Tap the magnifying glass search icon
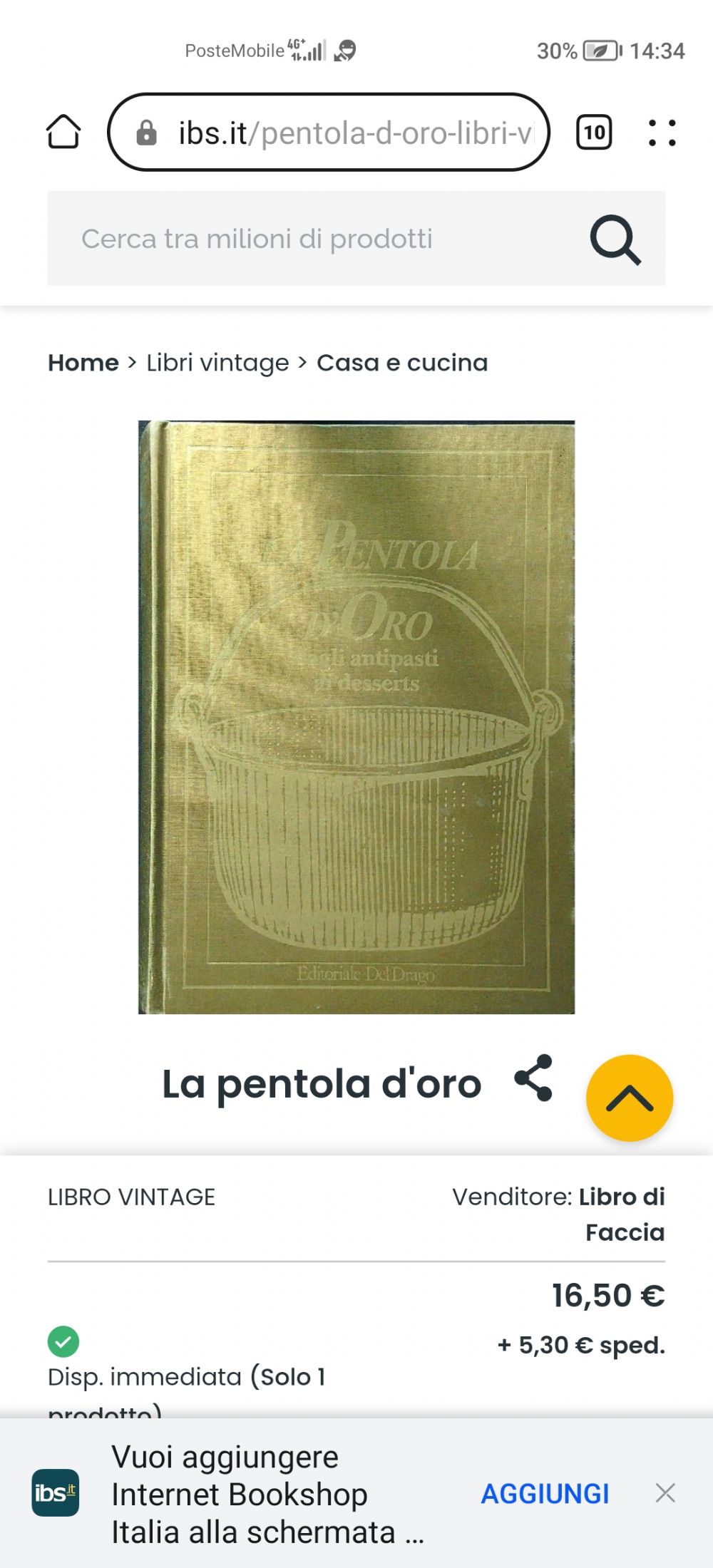The image size is (713, 1568). [x=615, y=239]
